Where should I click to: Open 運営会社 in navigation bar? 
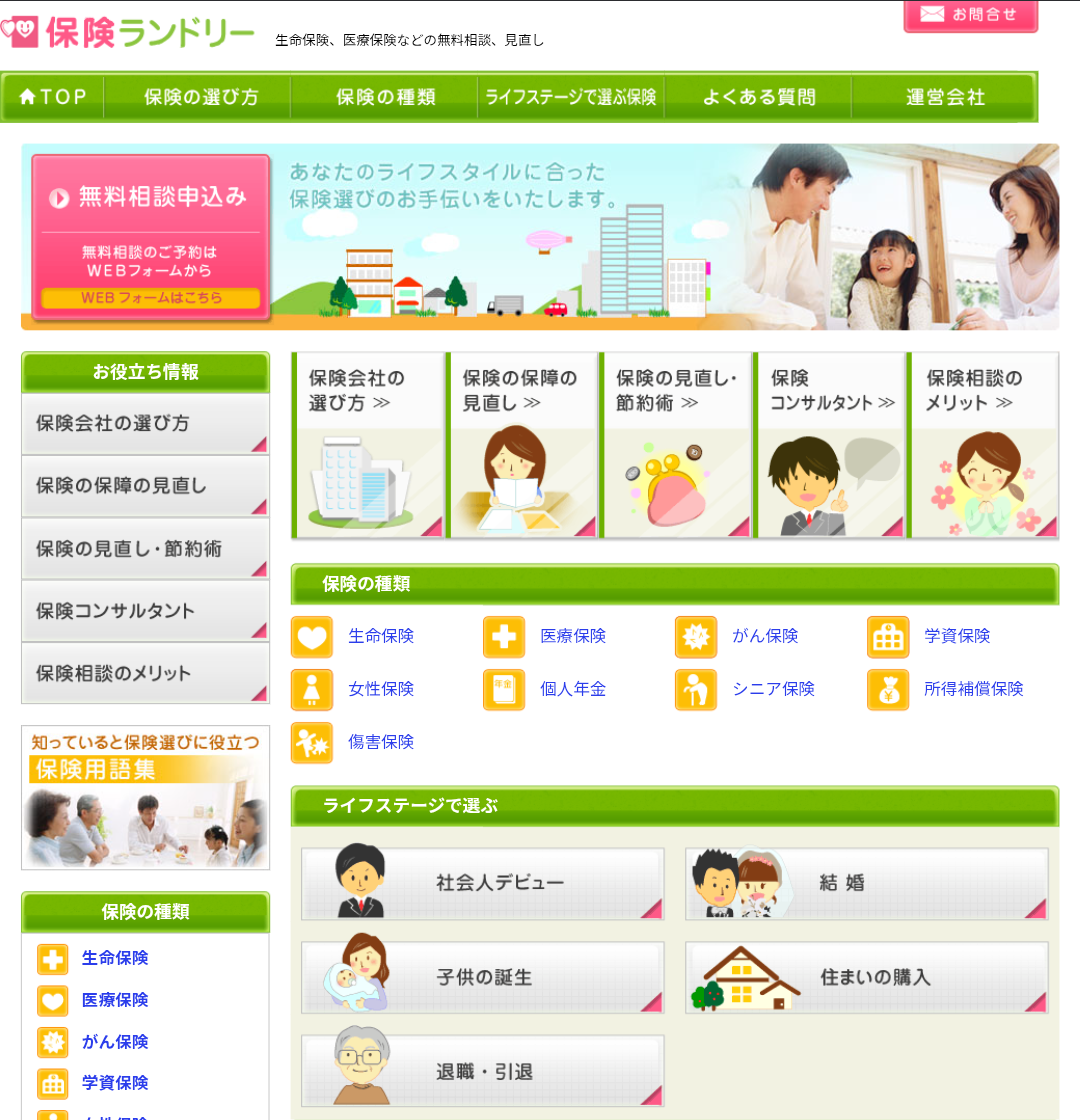pyautogui.click(x=945, y=97)
